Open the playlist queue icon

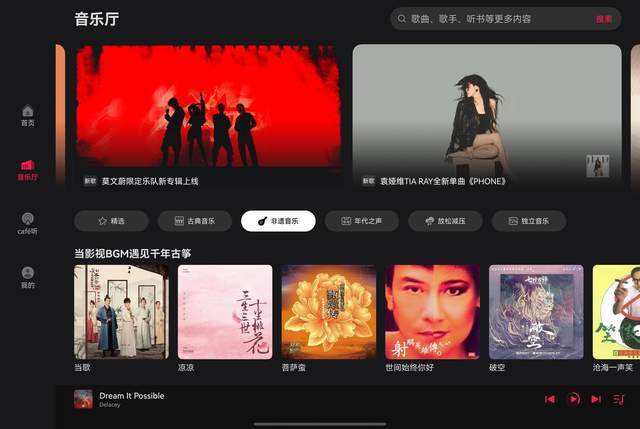(x=618, y=399)
